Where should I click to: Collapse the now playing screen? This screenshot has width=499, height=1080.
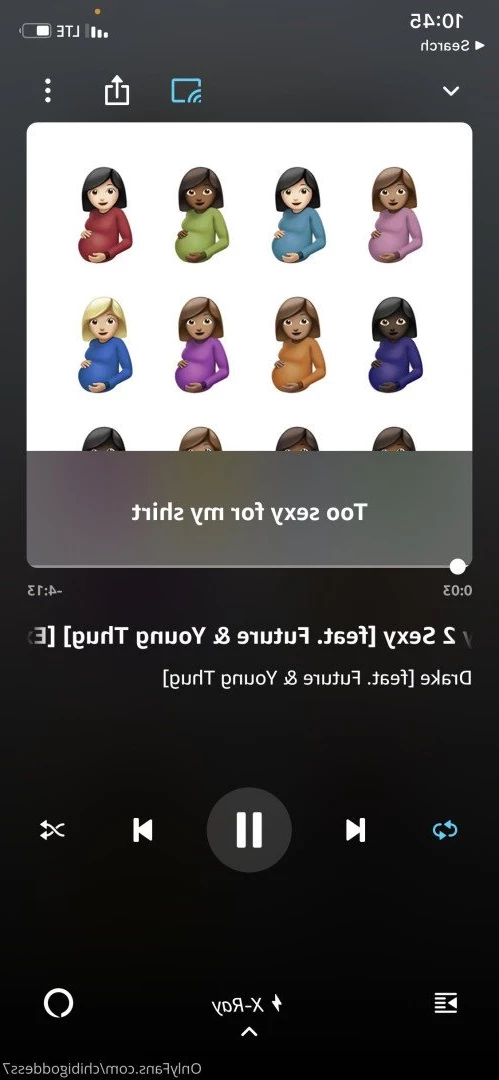[x=451, y=91]
